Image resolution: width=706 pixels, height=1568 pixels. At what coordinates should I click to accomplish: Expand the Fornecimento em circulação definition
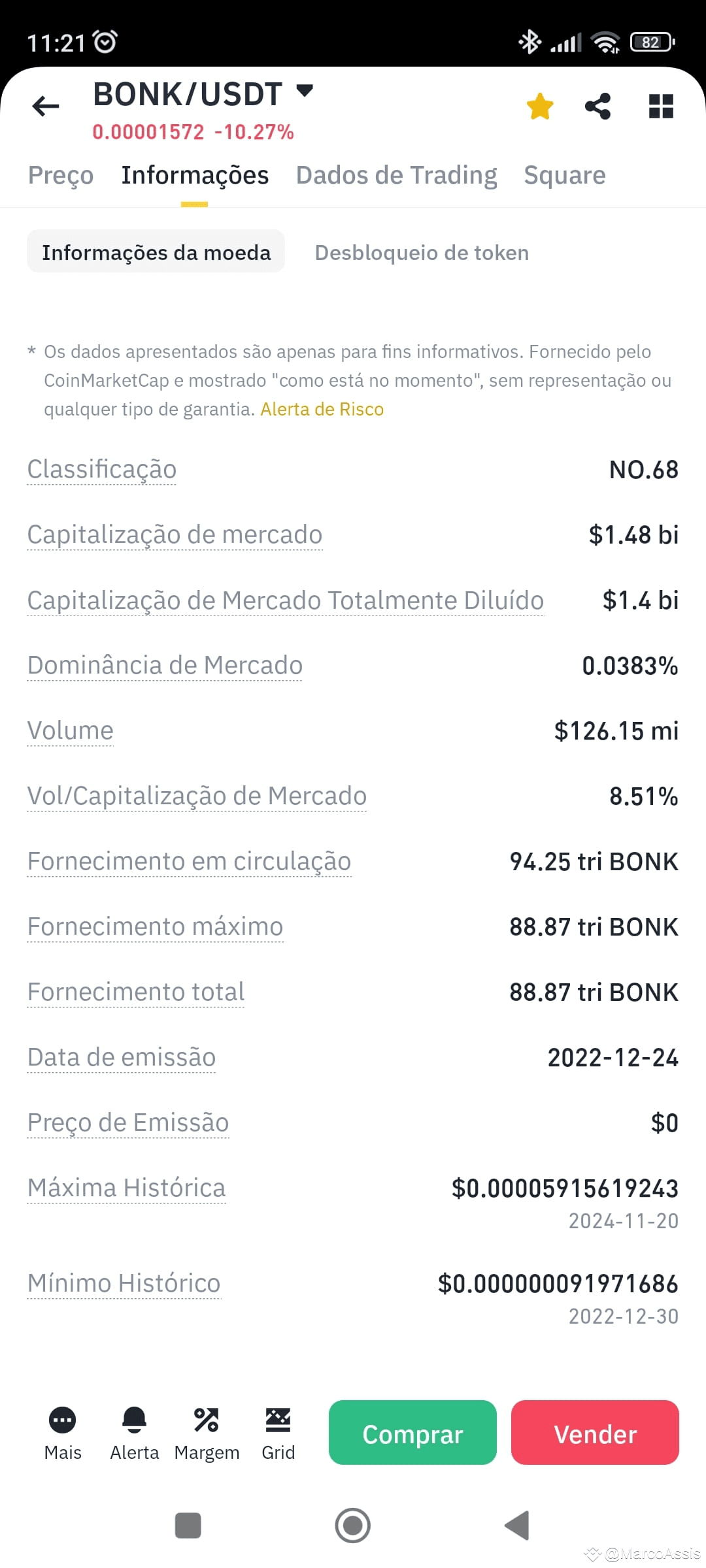pyautogui.click(x=189, y=861)
